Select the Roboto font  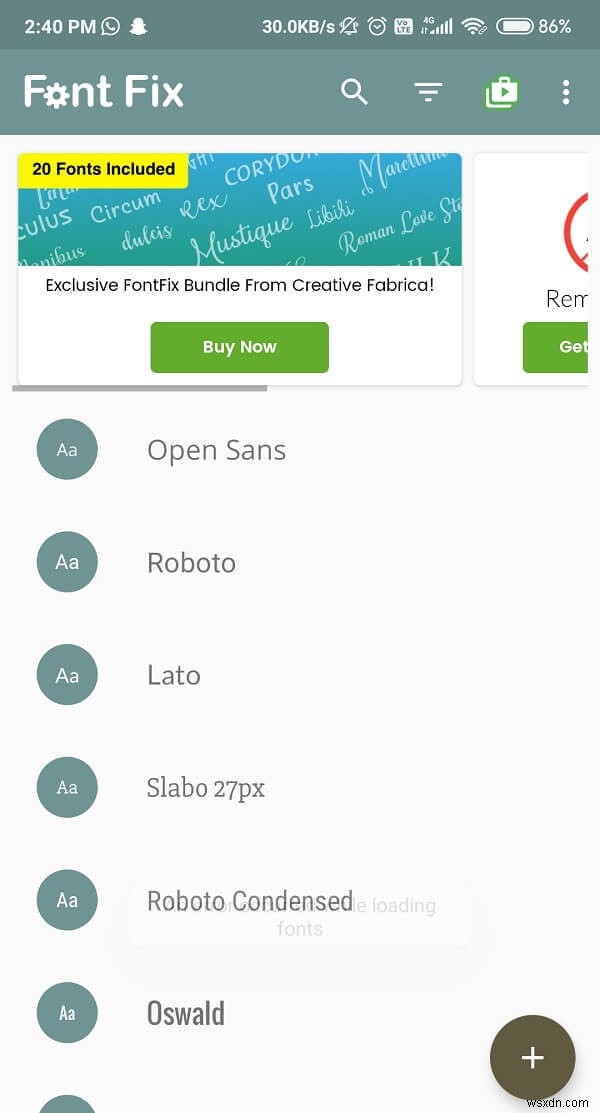[191, 563]
